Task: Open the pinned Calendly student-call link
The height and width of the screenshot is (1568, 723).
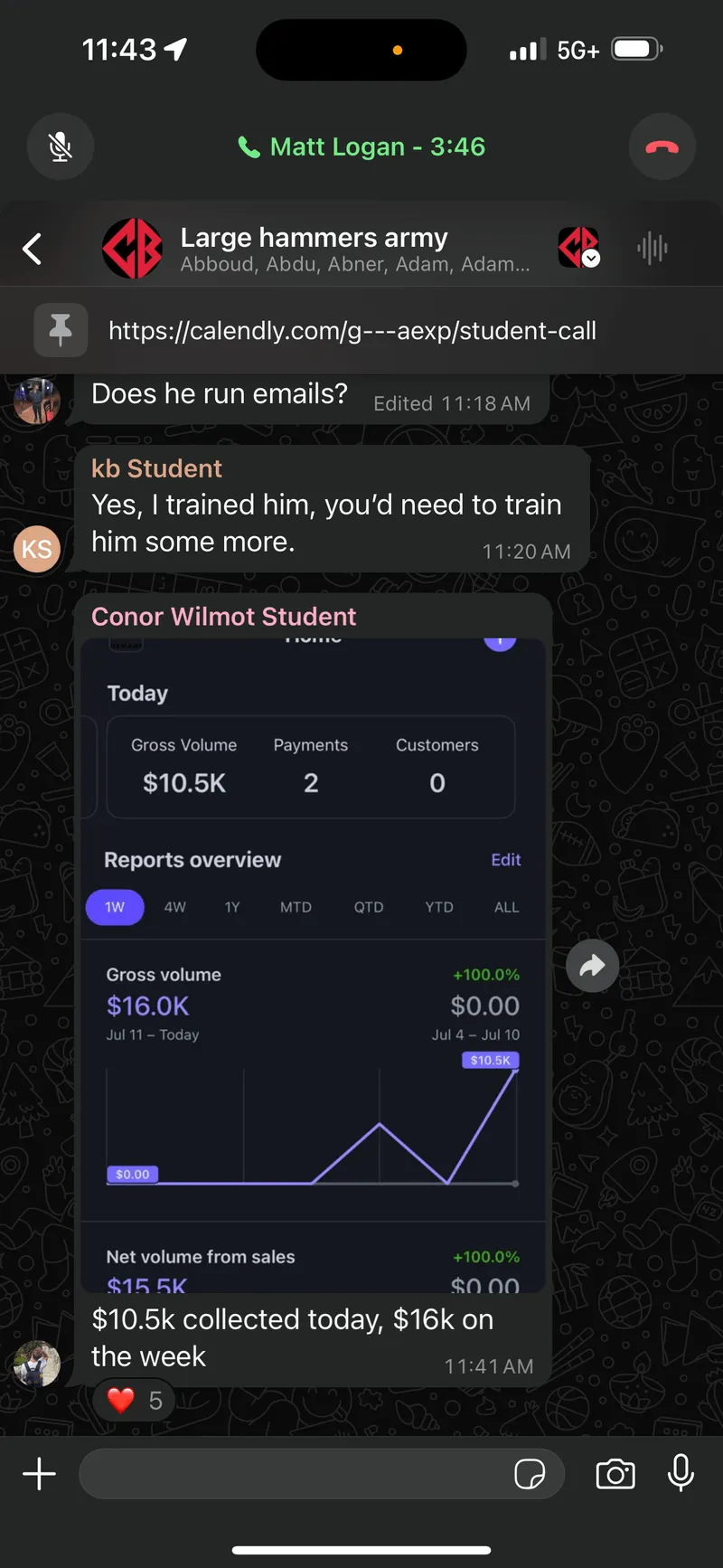Action: click(x=352, y=331)
